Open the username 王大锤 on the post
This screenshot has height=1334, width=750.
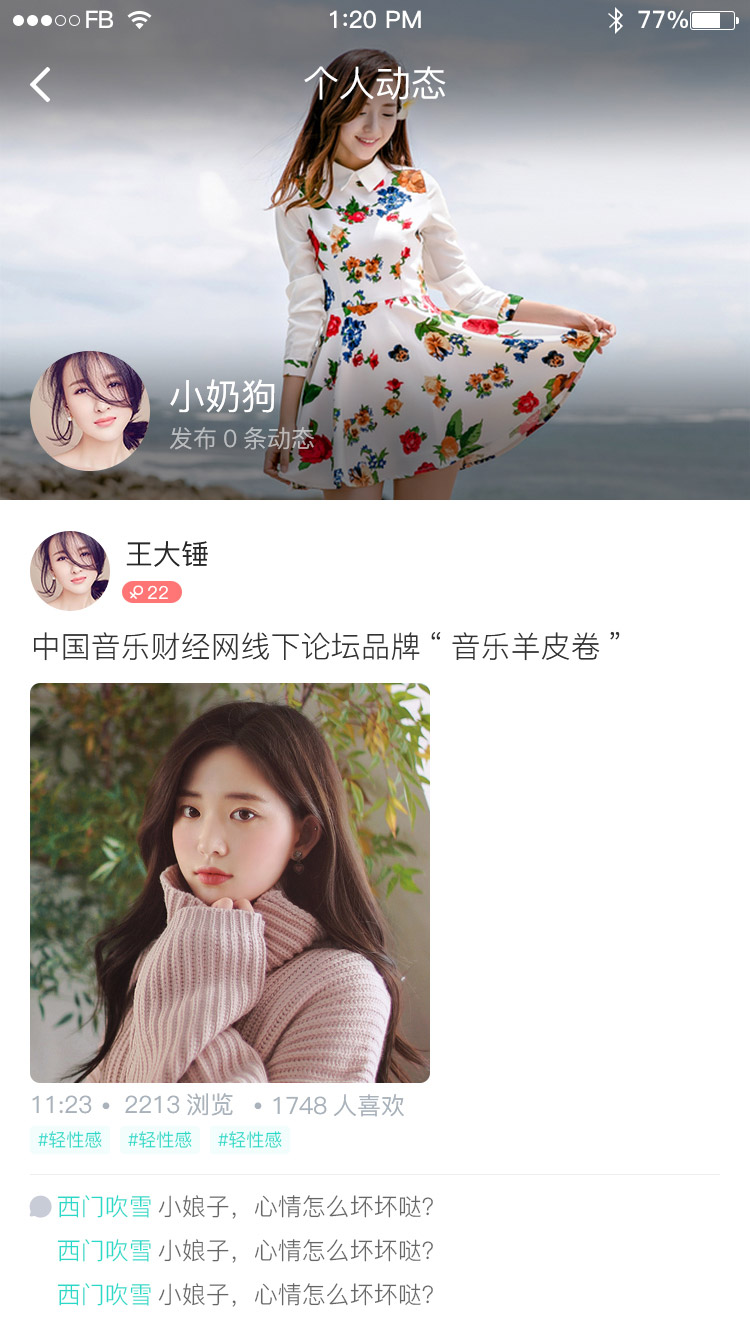point(167,554)
